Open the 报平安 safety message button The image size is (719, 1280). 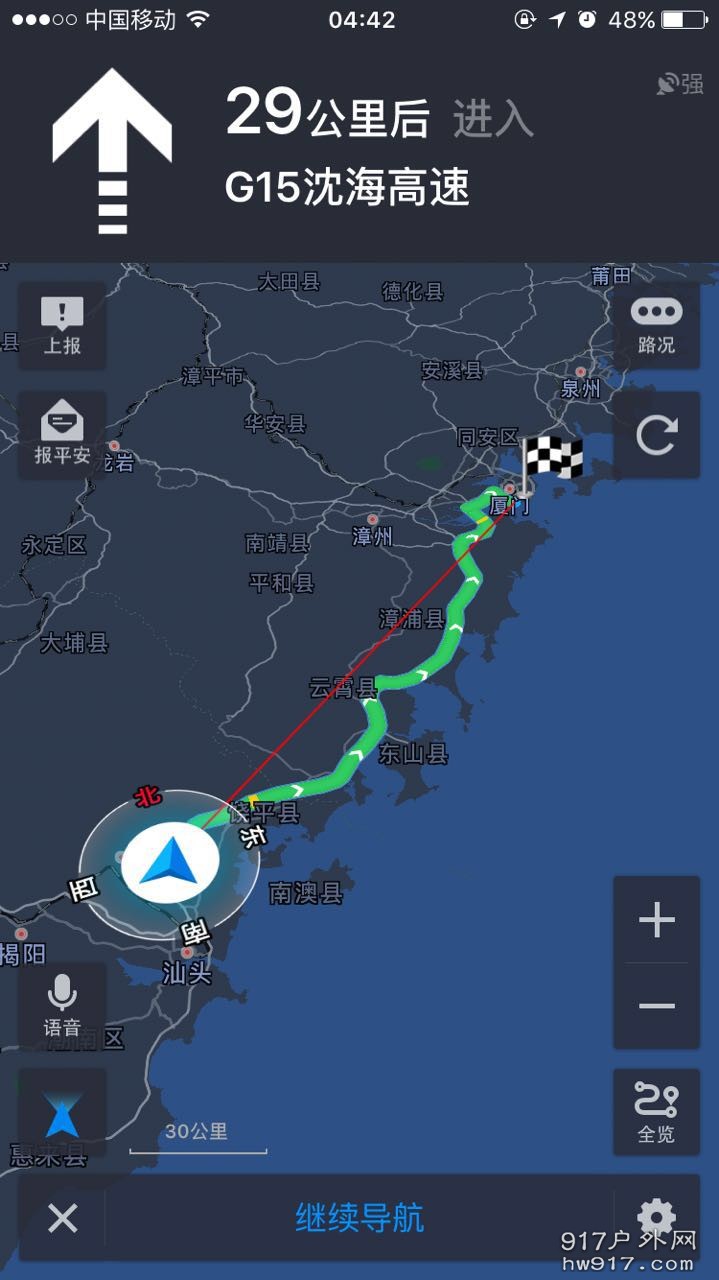click(x=62, y=433)
